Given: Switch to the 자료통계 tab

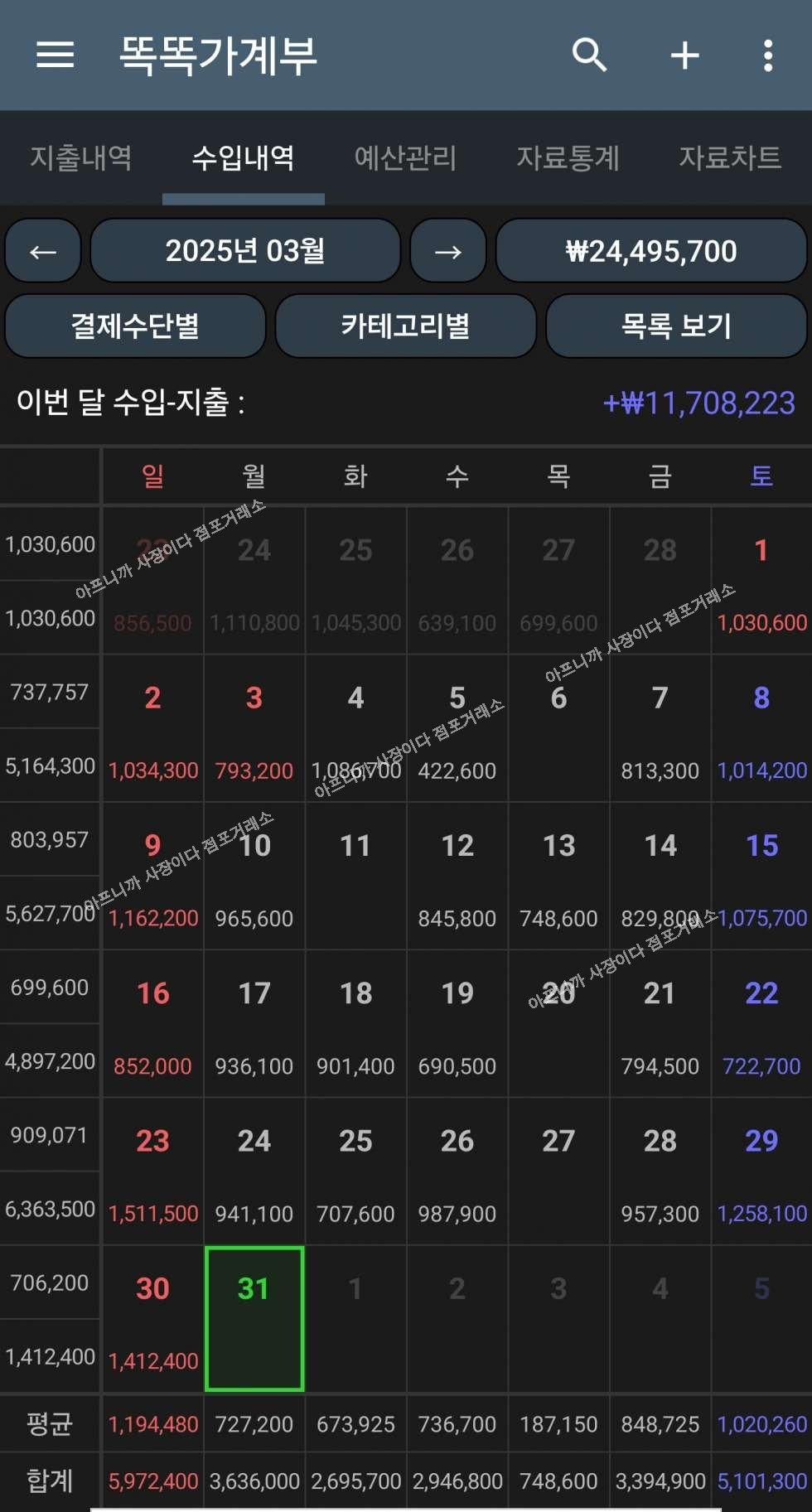Looking at the screenshot, I should [568, 157].
